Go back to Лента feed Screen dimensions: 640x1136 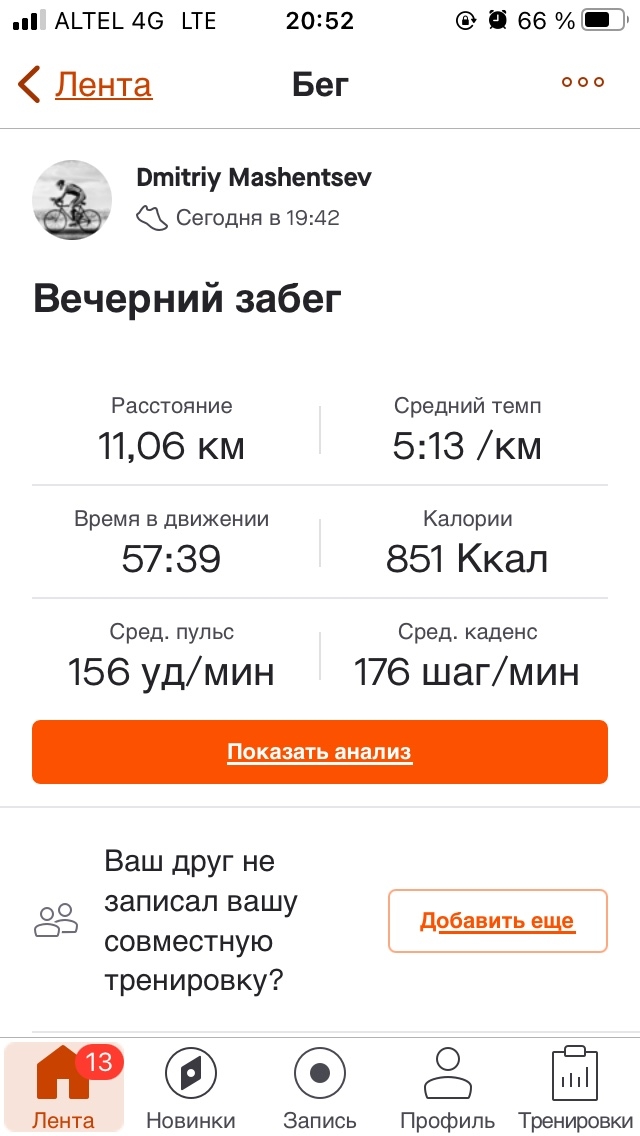[85, 85]
